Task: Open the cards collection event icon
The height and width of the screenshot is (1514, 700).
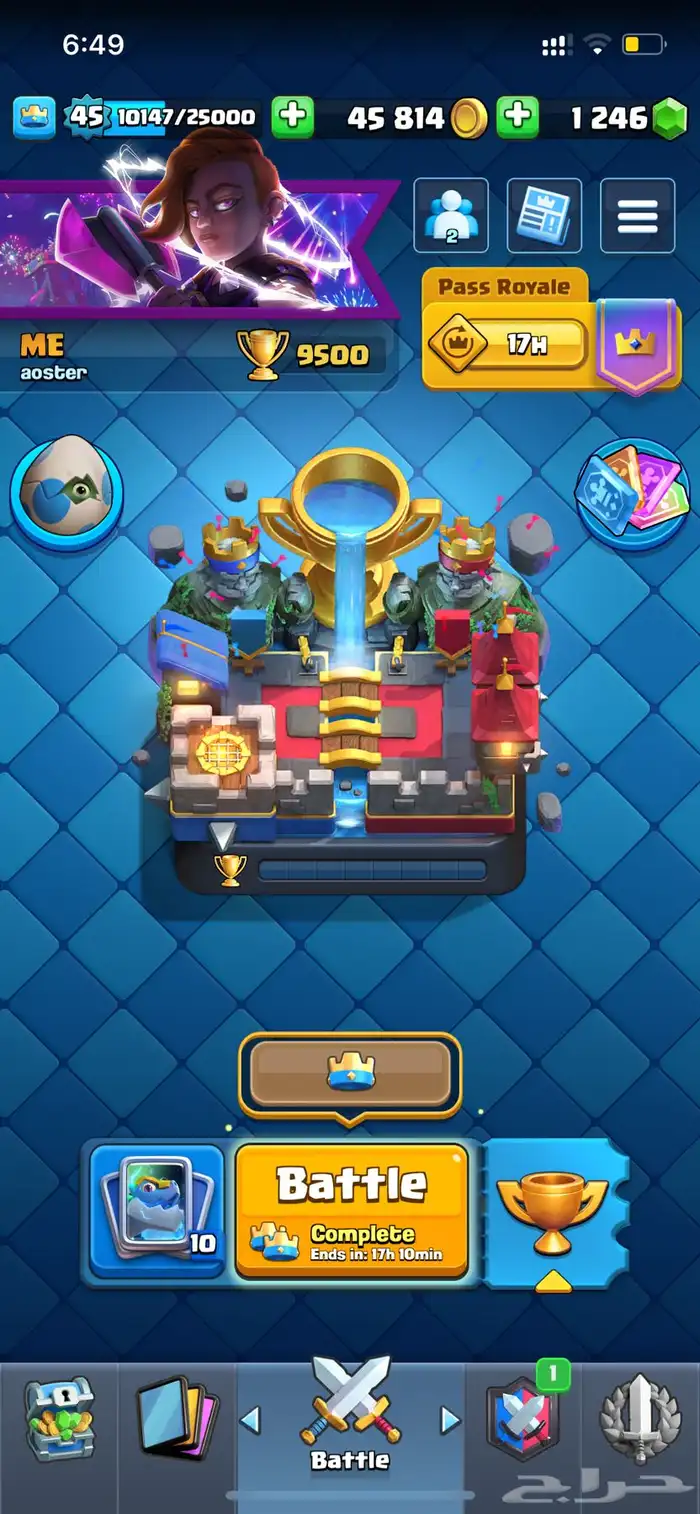Action: point(630,492)
